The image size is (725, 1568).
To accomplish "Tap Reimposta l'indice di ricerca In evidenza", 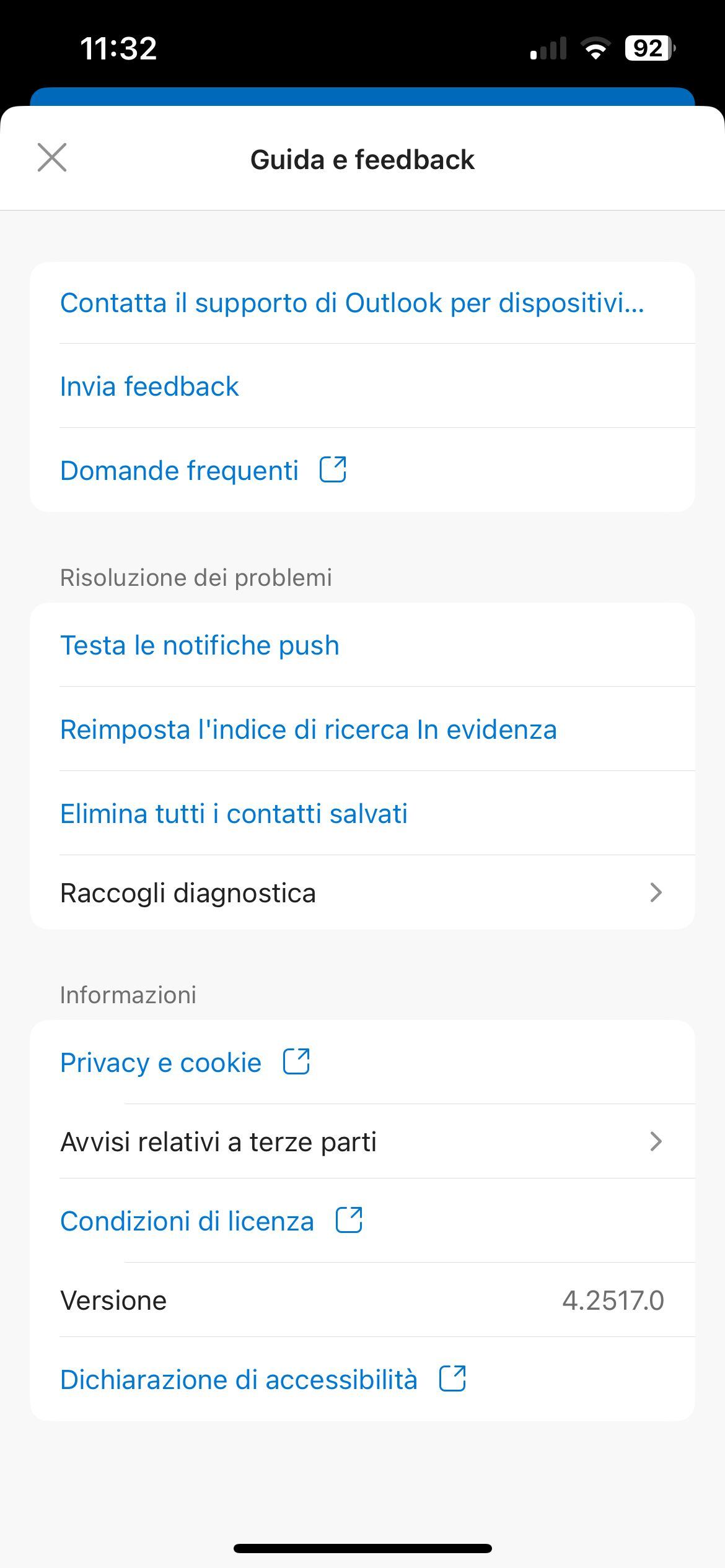I will 362,729.
